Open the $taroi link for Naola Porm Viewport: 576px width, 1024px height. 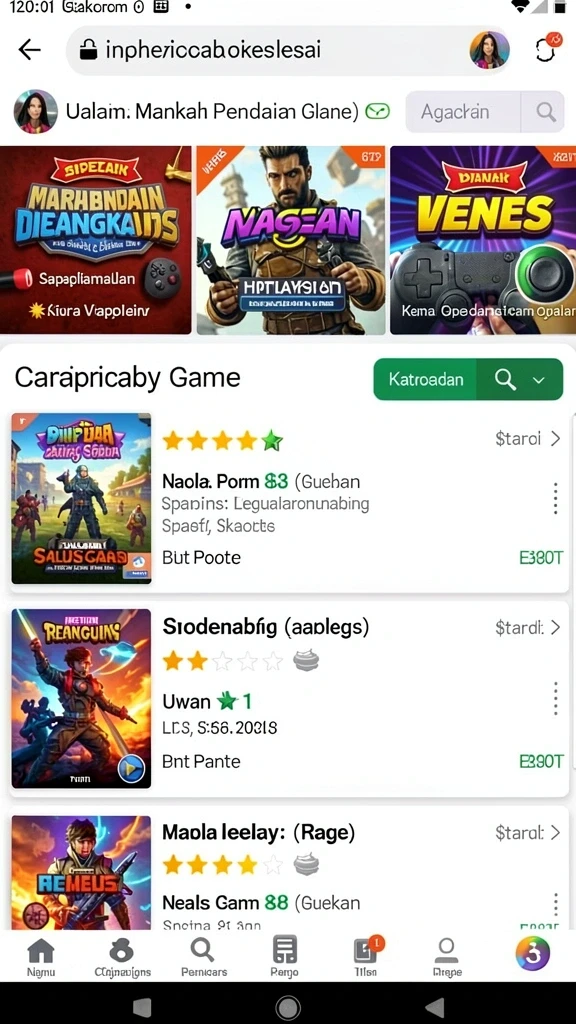click(x=528, y=438)
